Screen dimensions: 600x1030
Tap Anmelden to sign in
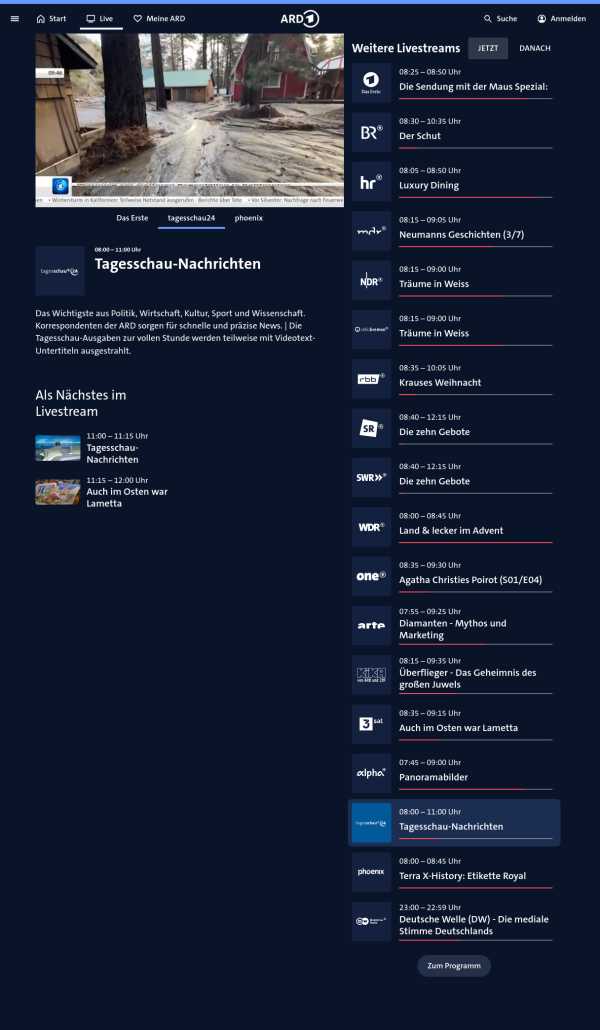(x=561, y=18)
